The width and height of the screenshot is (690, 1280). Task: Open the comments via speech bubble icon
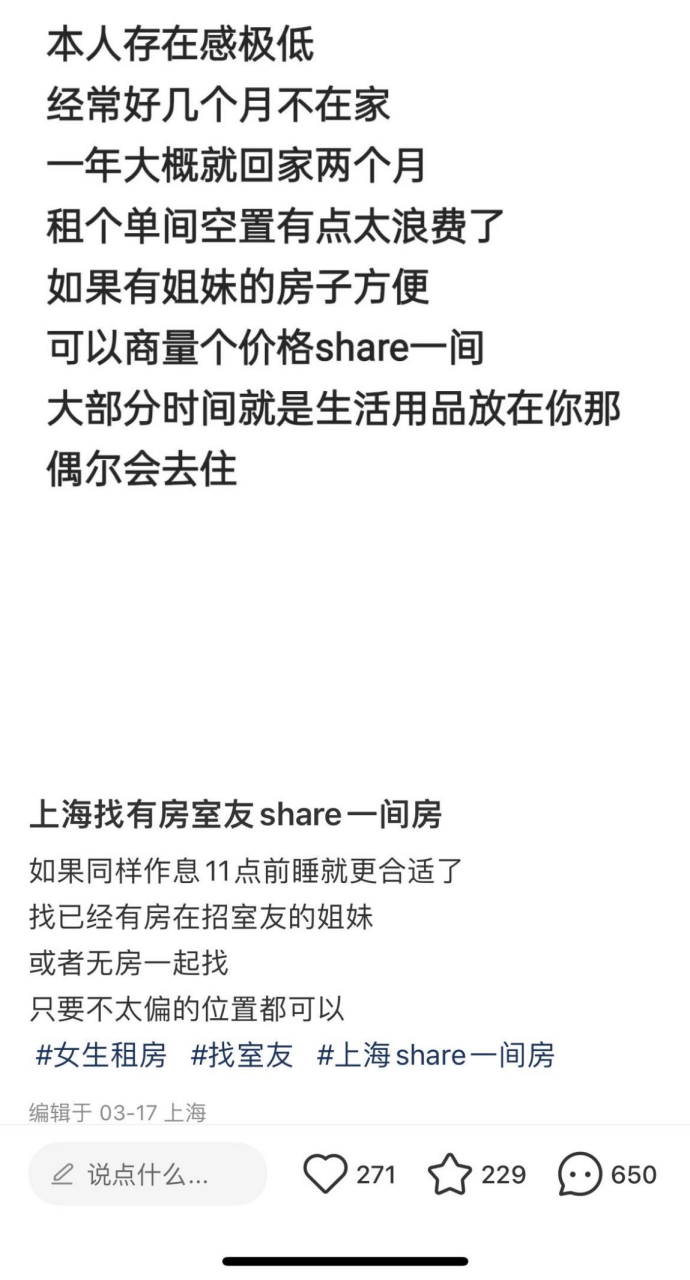click(x=580, y=1174)
